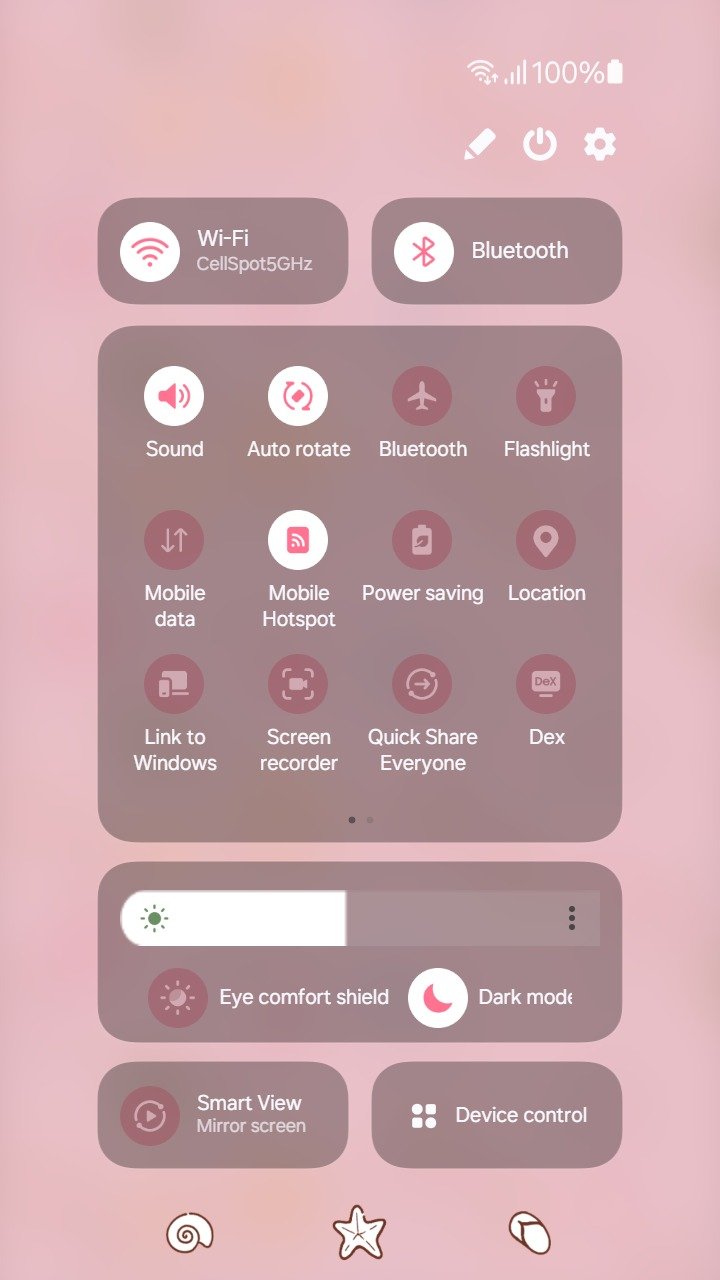Start the Screen recorder
The width and height of the screenshot is (720, 1280).
point(298,684)
